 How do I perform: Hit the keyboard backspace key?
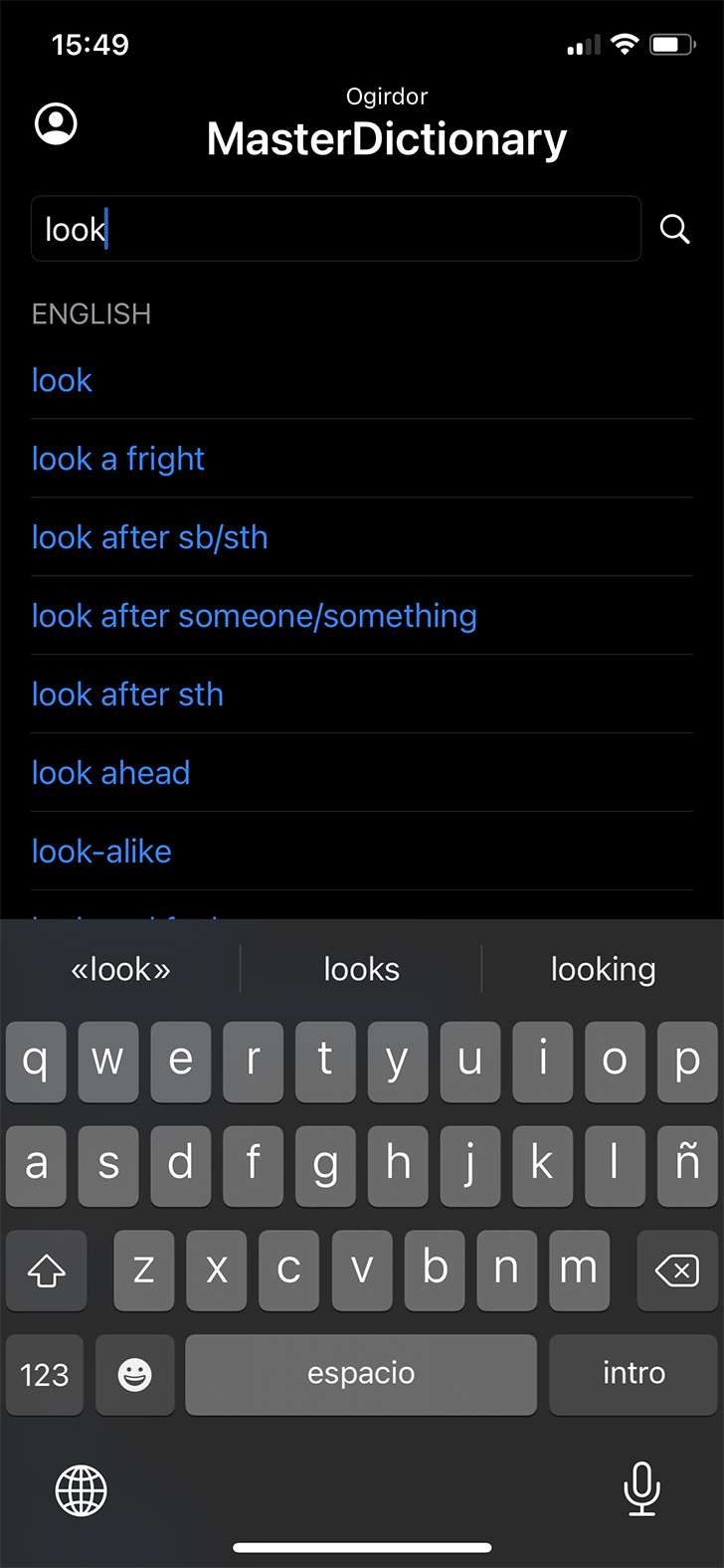(677, 1270)
